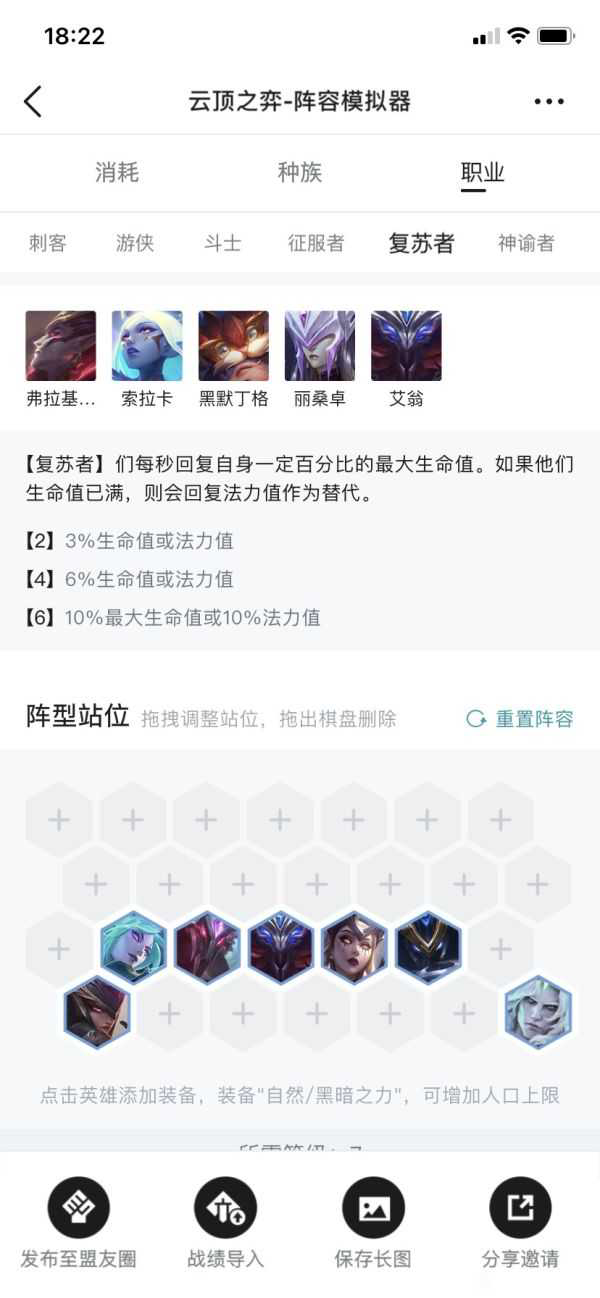Tap 发布至盟友圈 to publish lineup
The width and height of the screenshot is (600, 1298).
[x=78, y=1222]
